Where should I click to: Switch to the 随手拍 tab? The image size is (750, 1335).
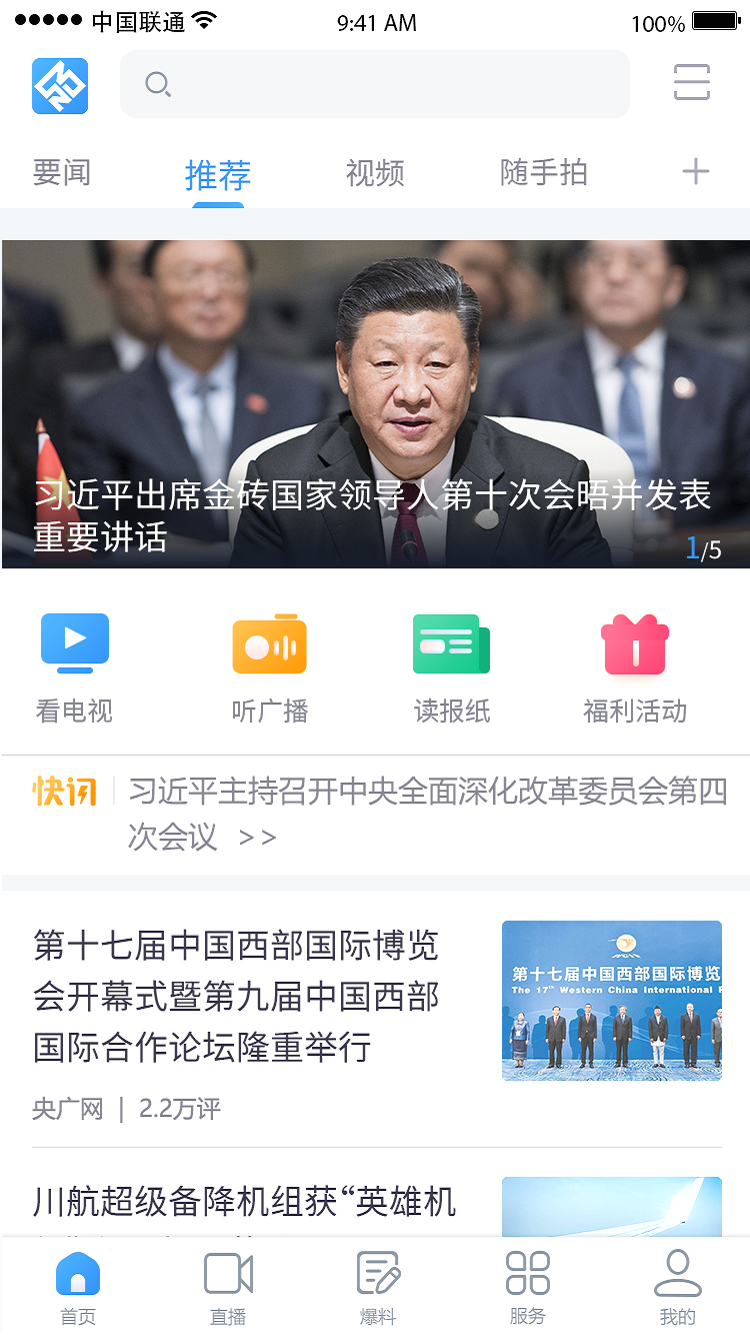[543, 172]
